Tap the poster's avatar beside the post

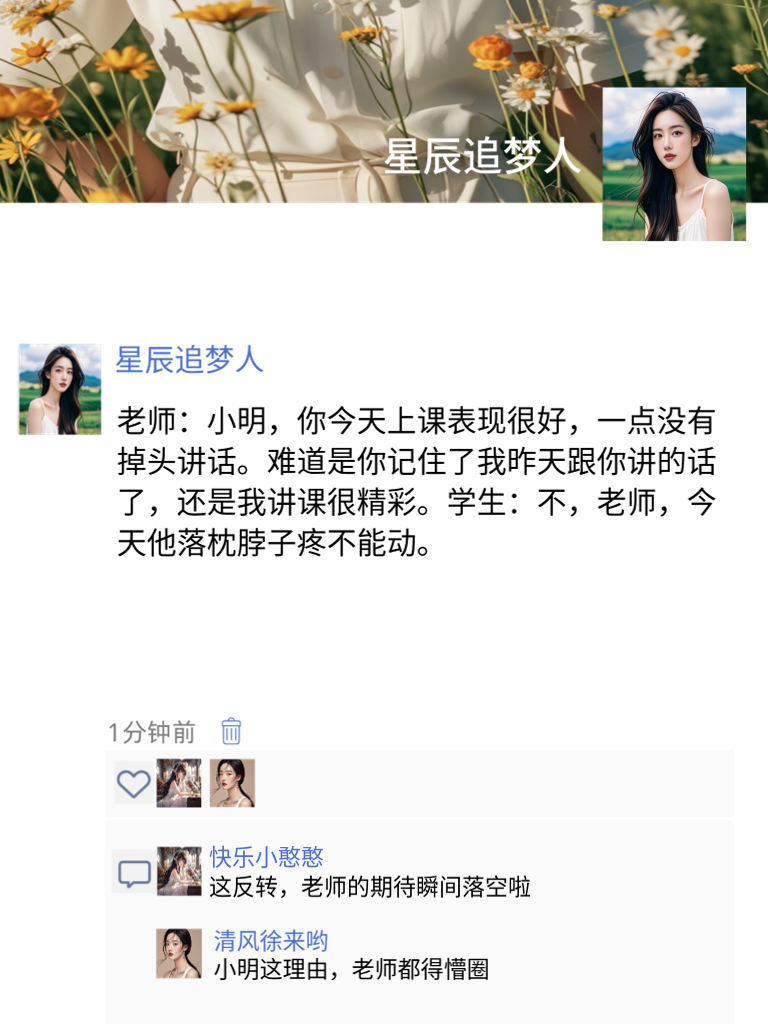point(60,389)
